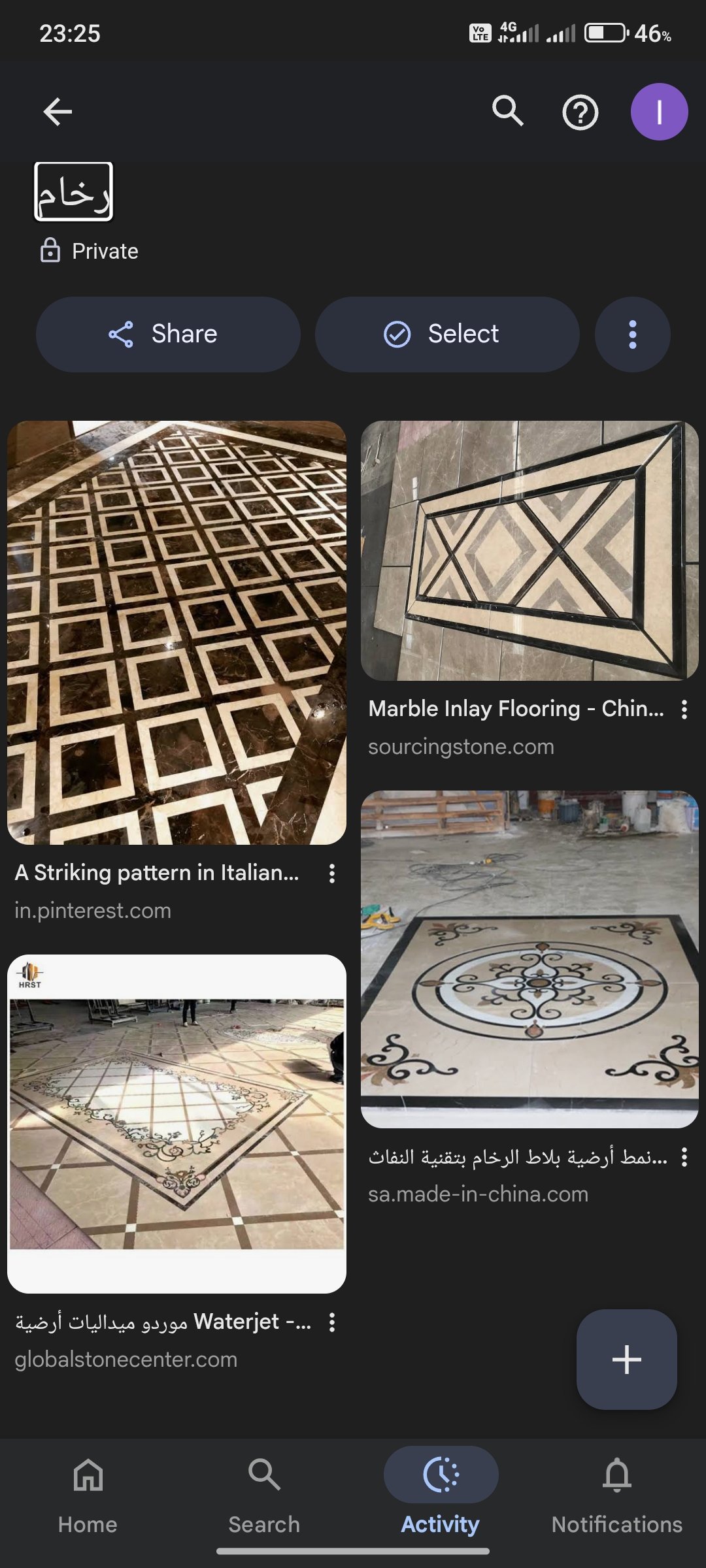Viewport: 706px width, 1568px height.
Task: Switch to the Notifications tab
Action: (x=616, y=1491)
